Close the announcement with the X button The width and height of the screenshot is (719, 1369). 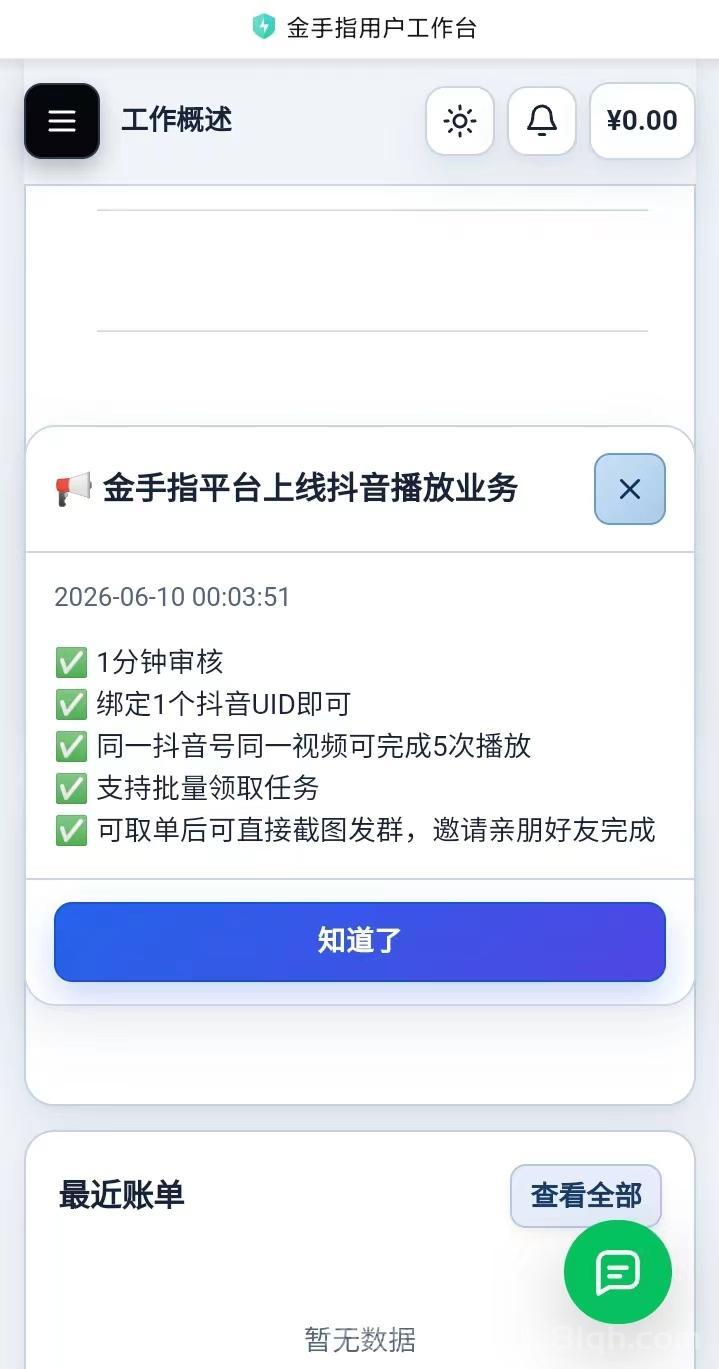(630, 489)
